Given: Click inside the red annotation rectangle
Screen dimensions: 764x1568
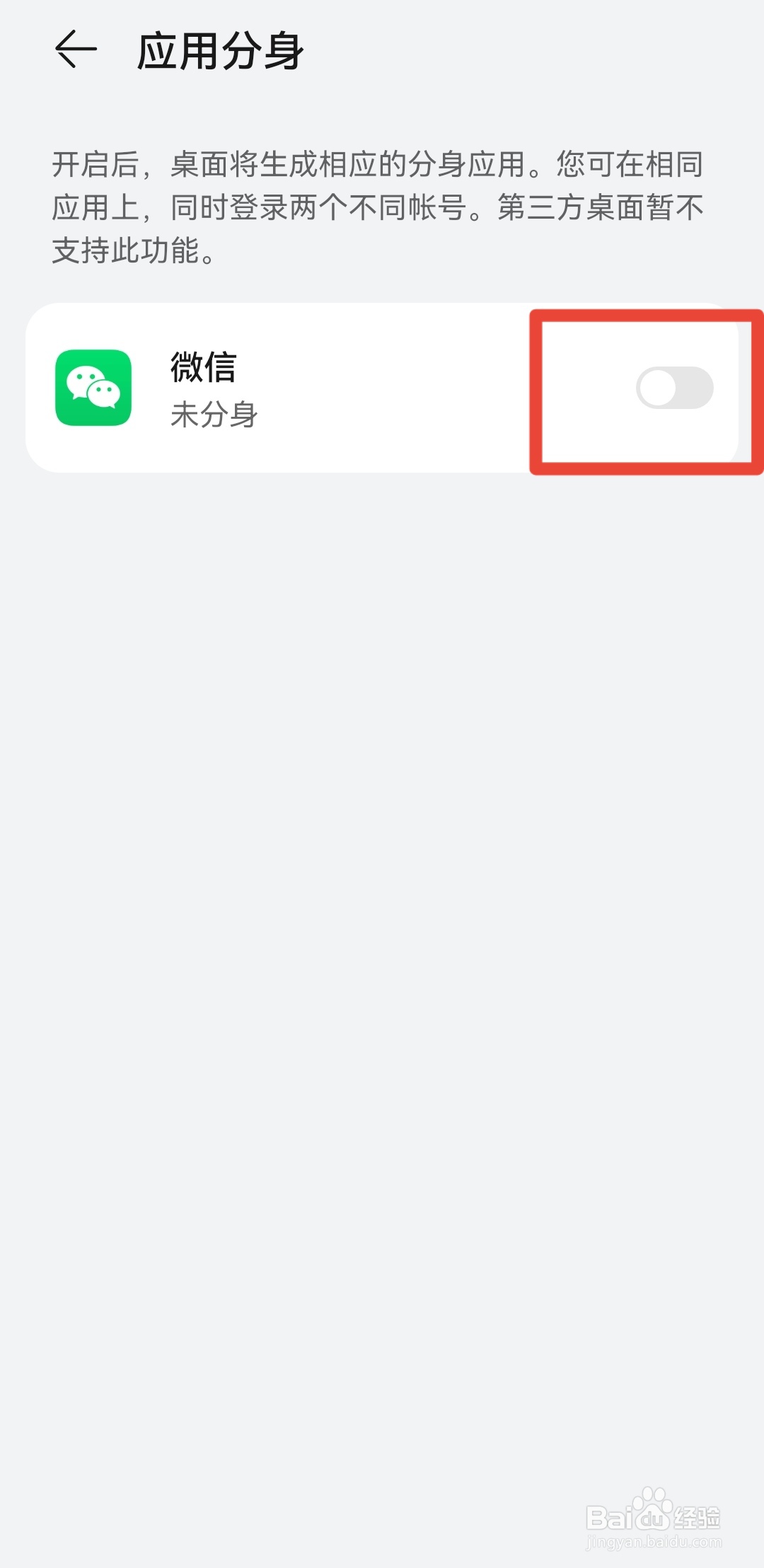Looking at the screenshot, I should 647,389.
